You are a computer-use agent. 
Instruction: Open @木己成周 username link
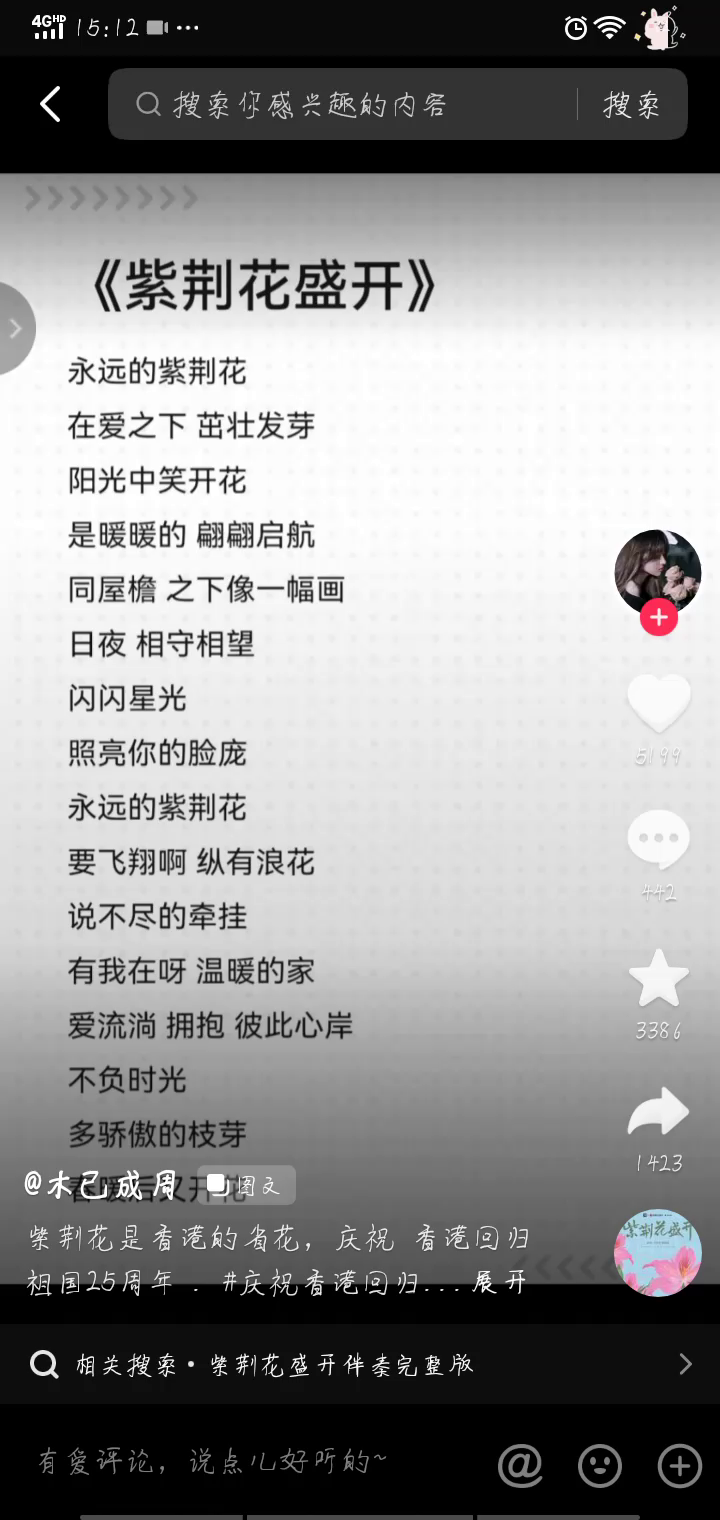pos(100,1186)
